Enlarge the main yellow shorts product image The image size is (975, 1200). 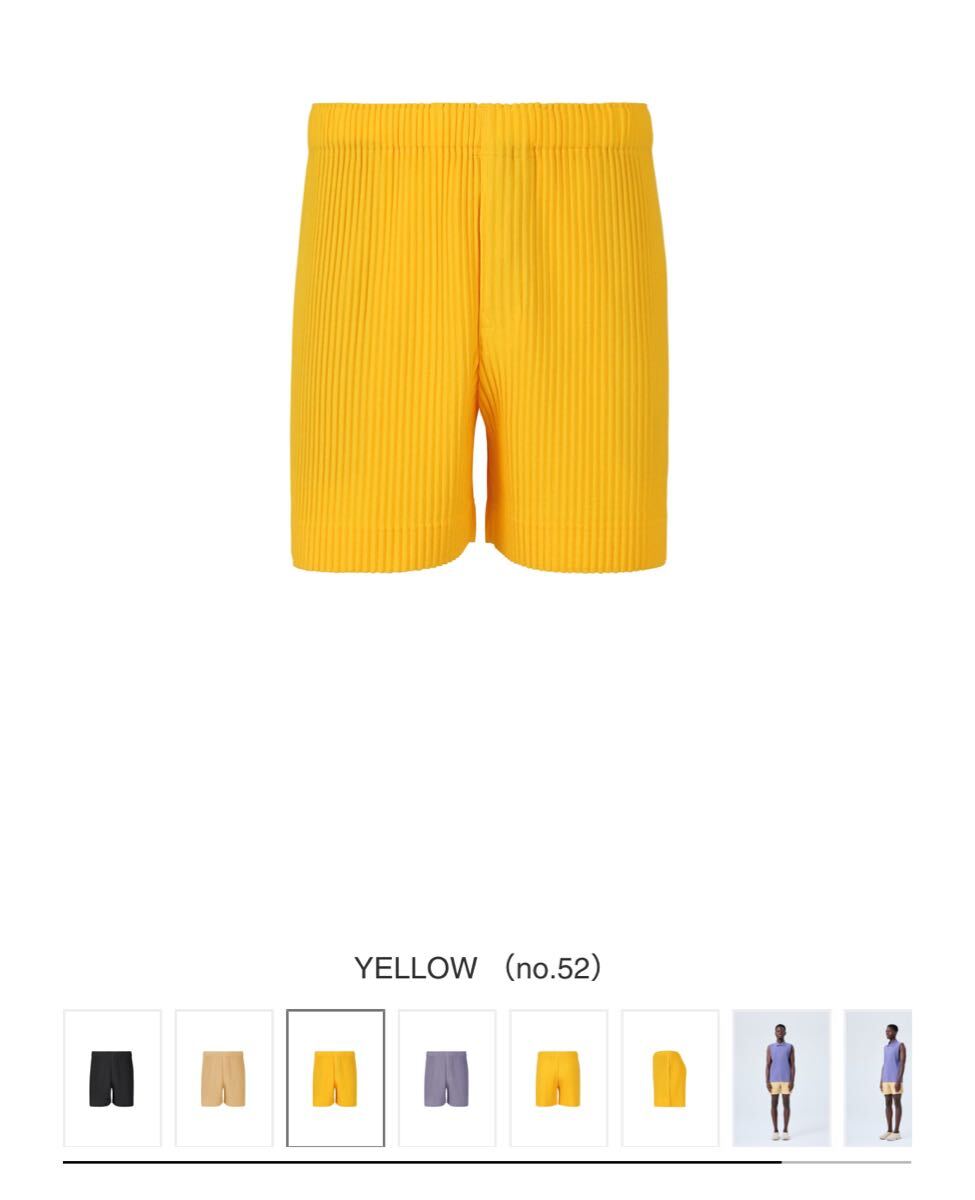[x=480, y=336]
